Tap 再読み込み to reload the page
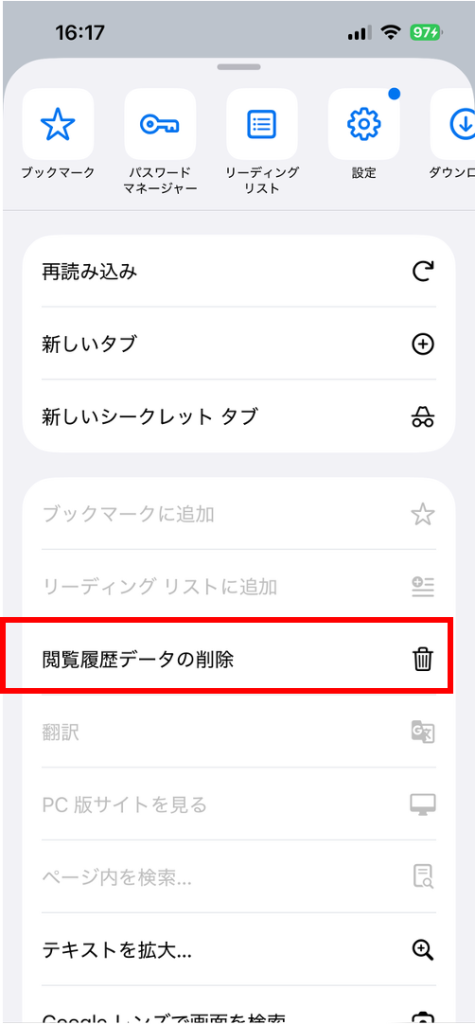Screen dimensions: 475x1024 pos(238,272)
